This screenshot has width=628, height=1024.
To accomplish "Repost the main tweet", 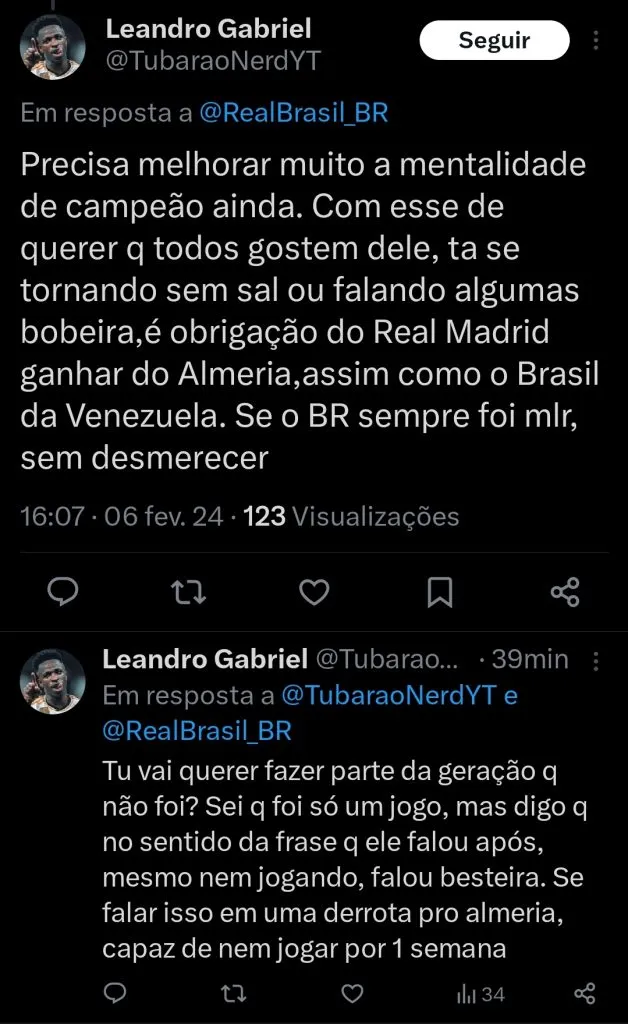I will (189, 592).
